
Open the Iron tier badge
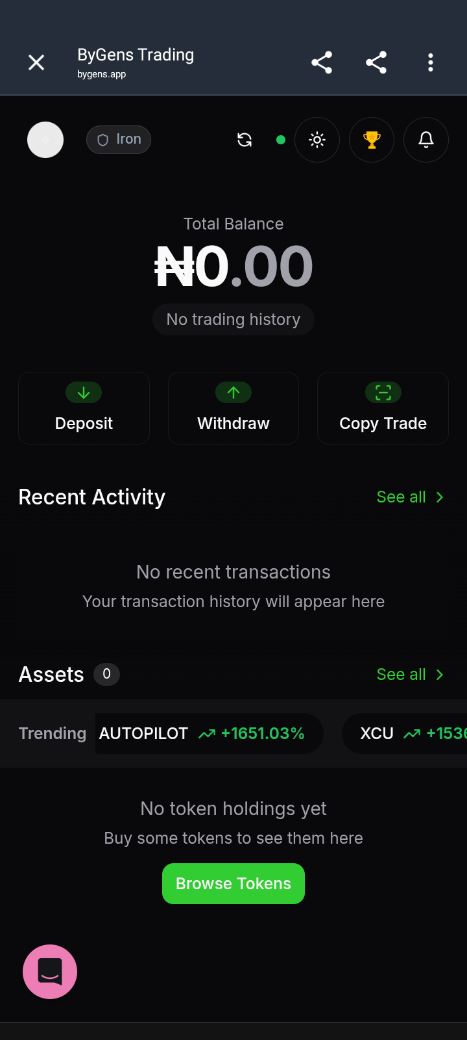(x=119, y=139)
